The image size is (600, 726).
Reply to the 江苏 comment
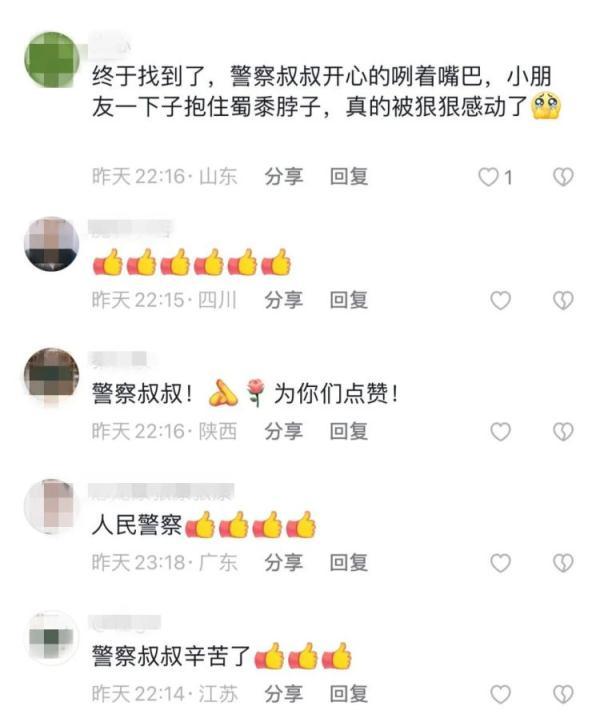[x=349, y=693]
